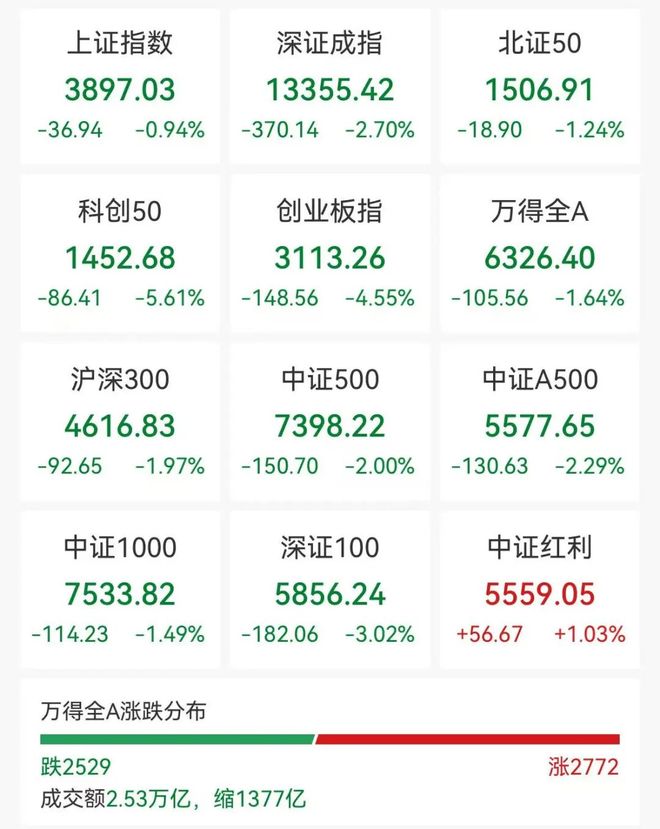660x829 pixels.
Task: Open the 沪深300 index card
Action: (x=120, y=423)
